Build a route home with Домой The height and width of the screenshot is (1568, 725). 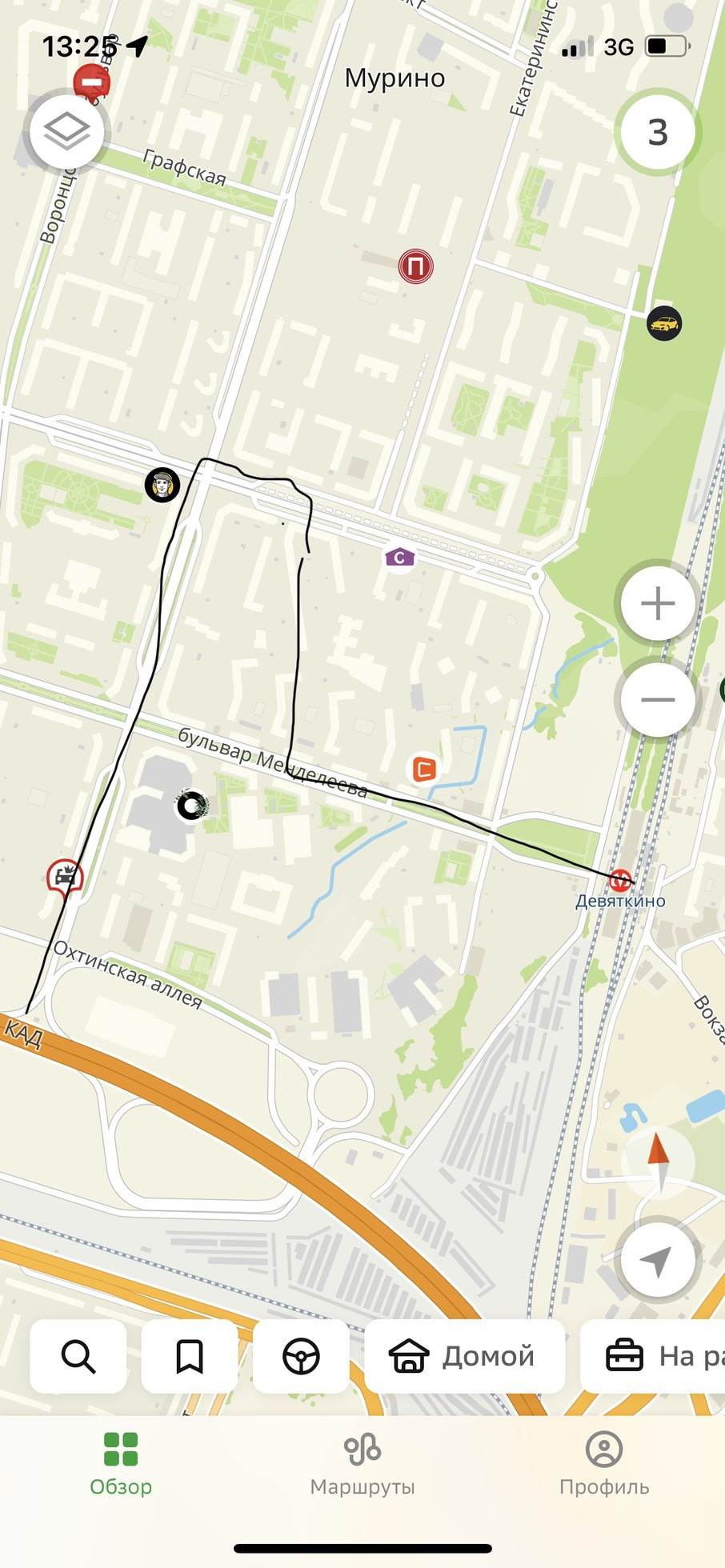[x=464, y=1356]
